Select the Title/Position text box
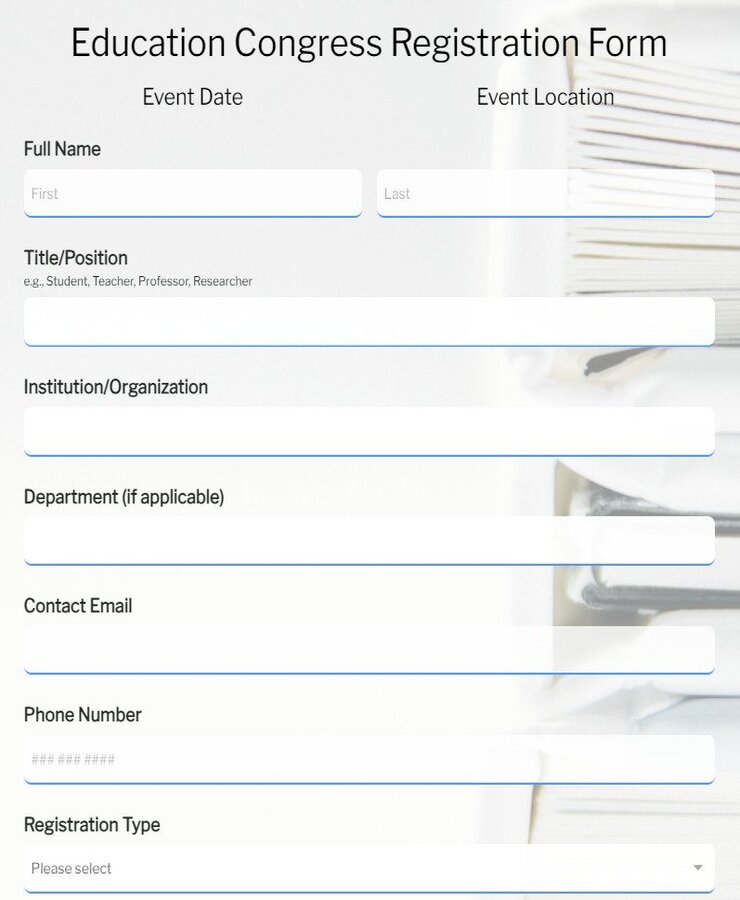 point(370,321)
